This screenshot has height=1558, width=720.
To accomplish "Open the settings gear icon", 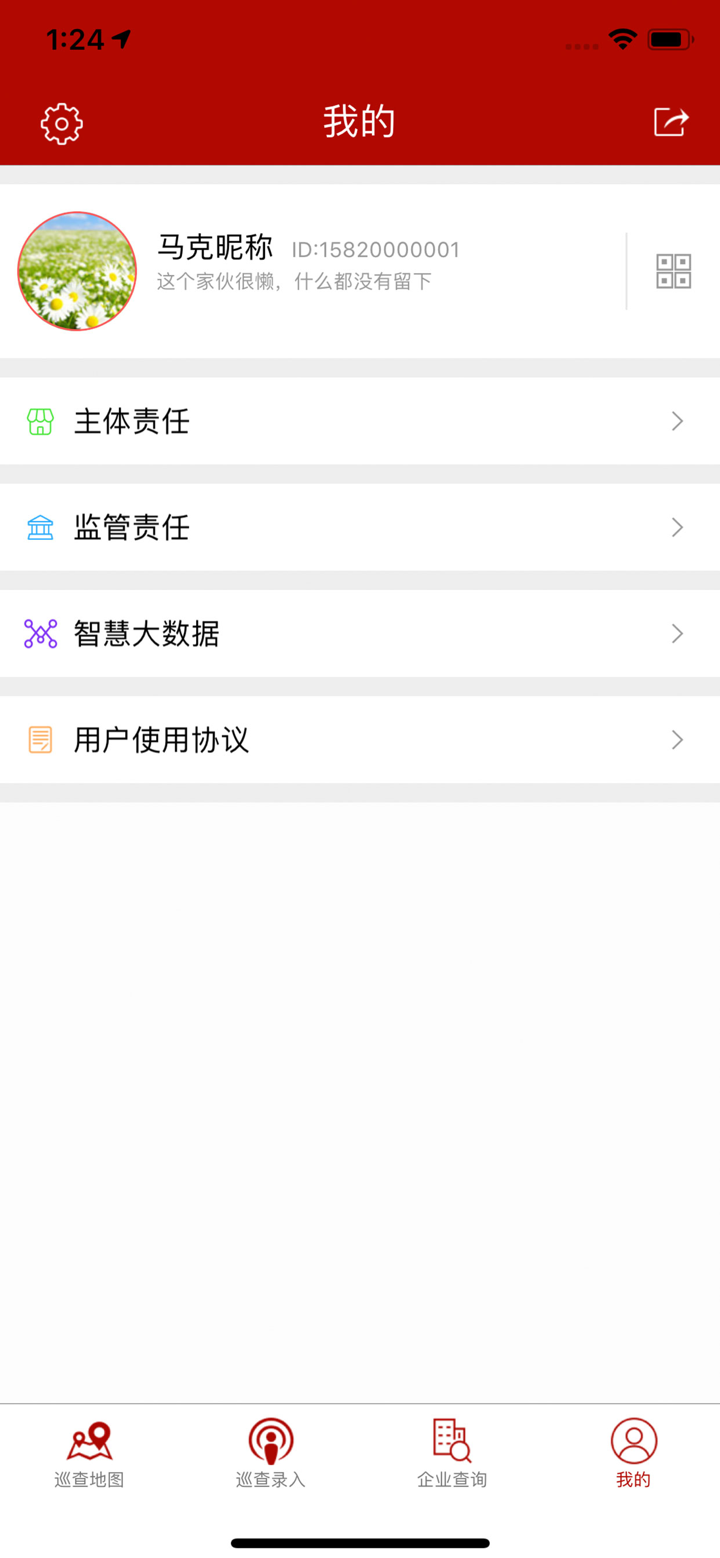I will coord(62,122).
